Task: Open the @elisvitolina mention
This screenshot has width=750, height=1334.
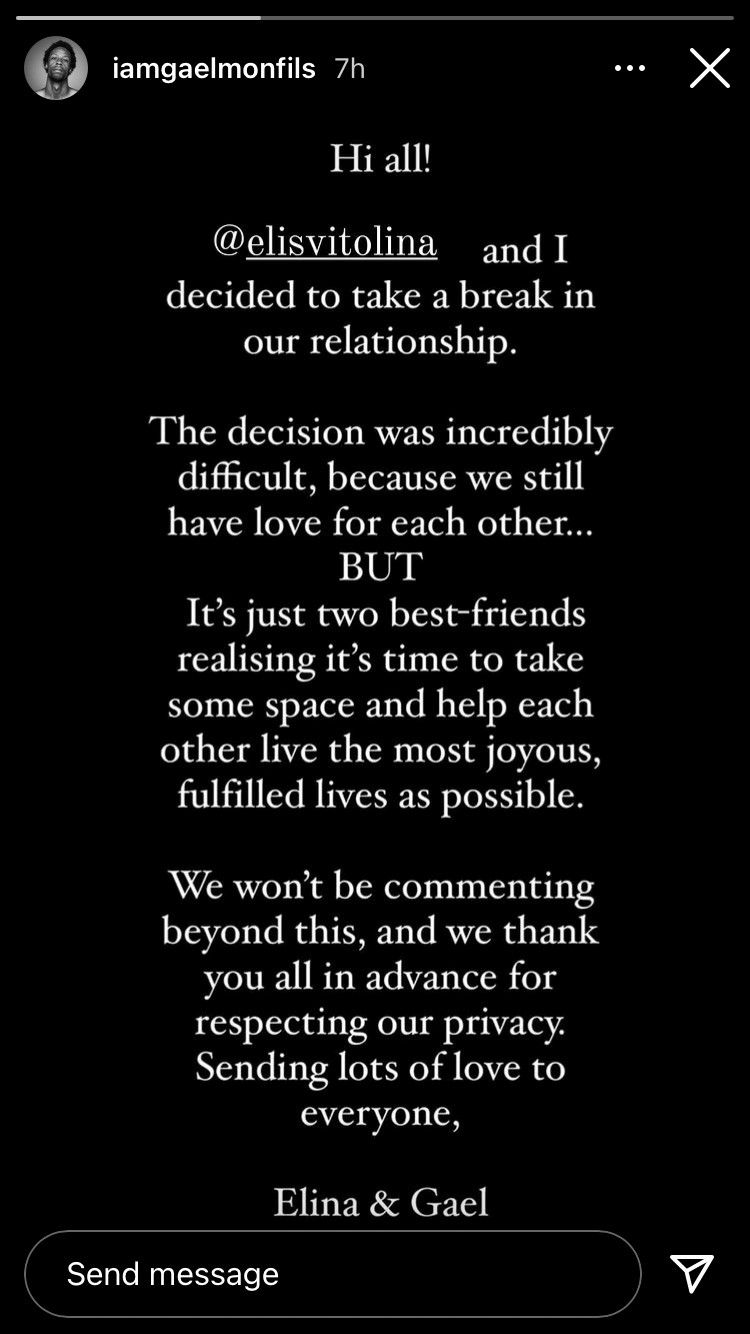Action: coord(325,242)
